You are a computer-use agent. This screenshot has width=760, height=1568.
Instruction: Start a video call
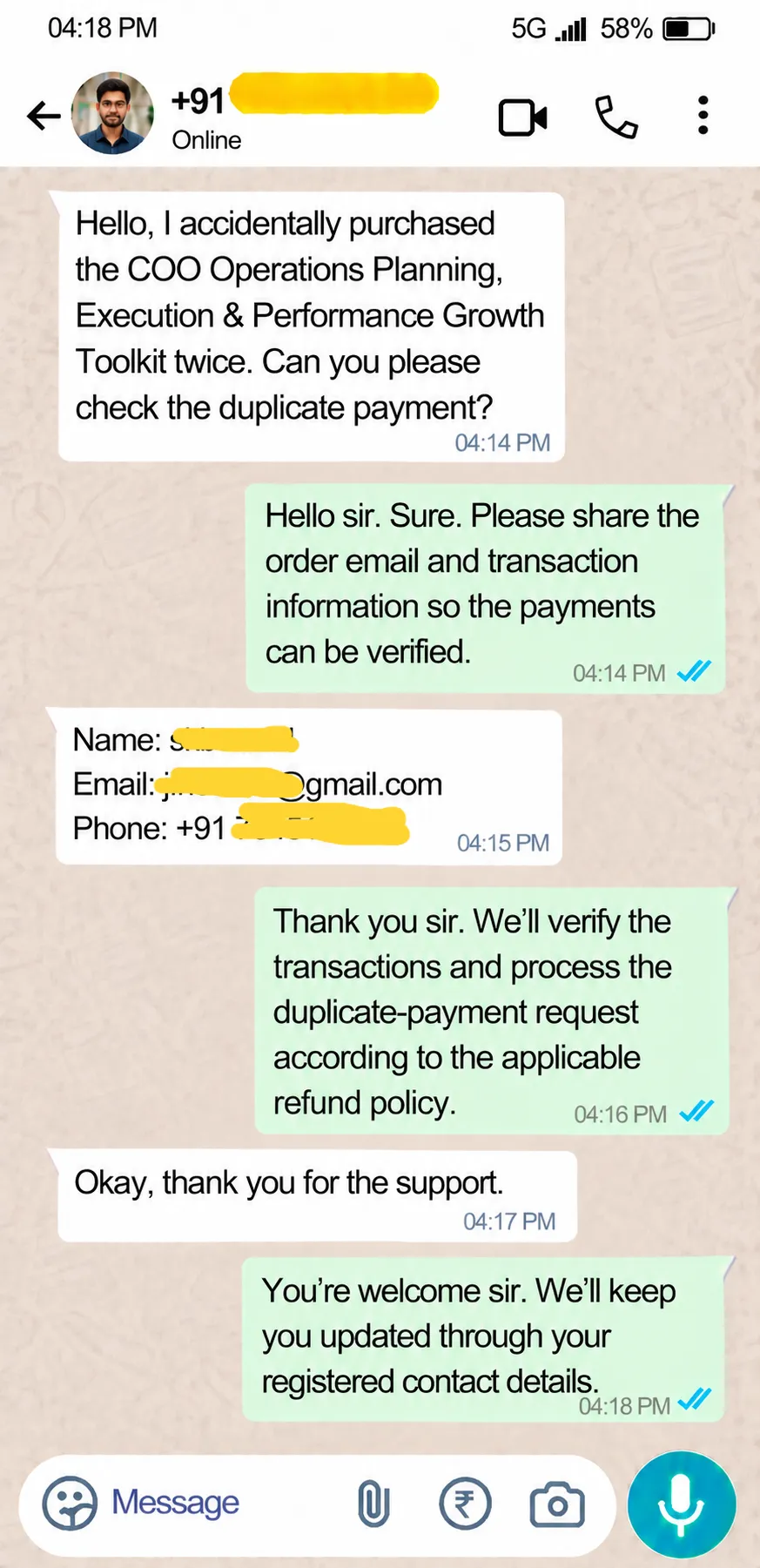click(522, 118)
